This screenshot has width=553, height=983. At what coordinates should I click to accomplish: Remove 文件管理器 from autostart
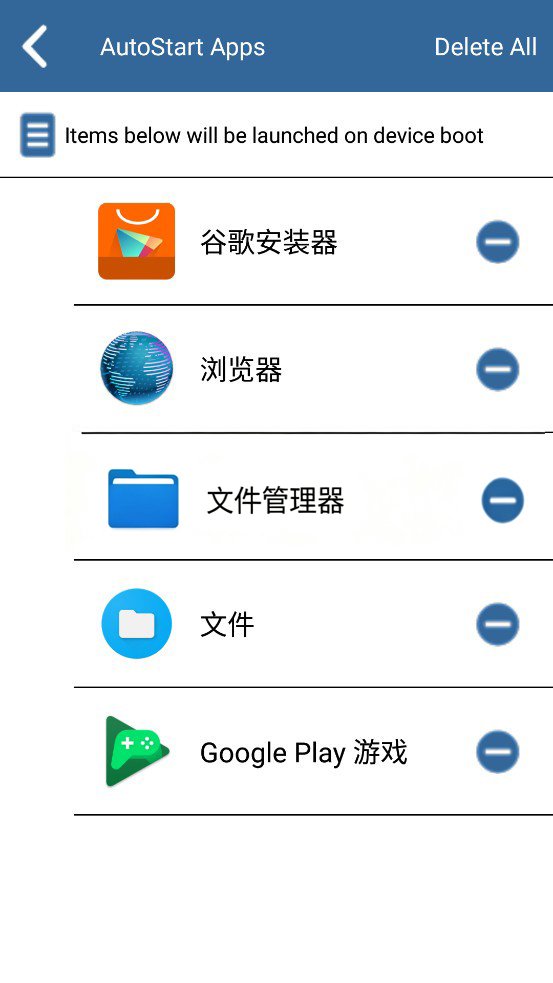(503, 500)
